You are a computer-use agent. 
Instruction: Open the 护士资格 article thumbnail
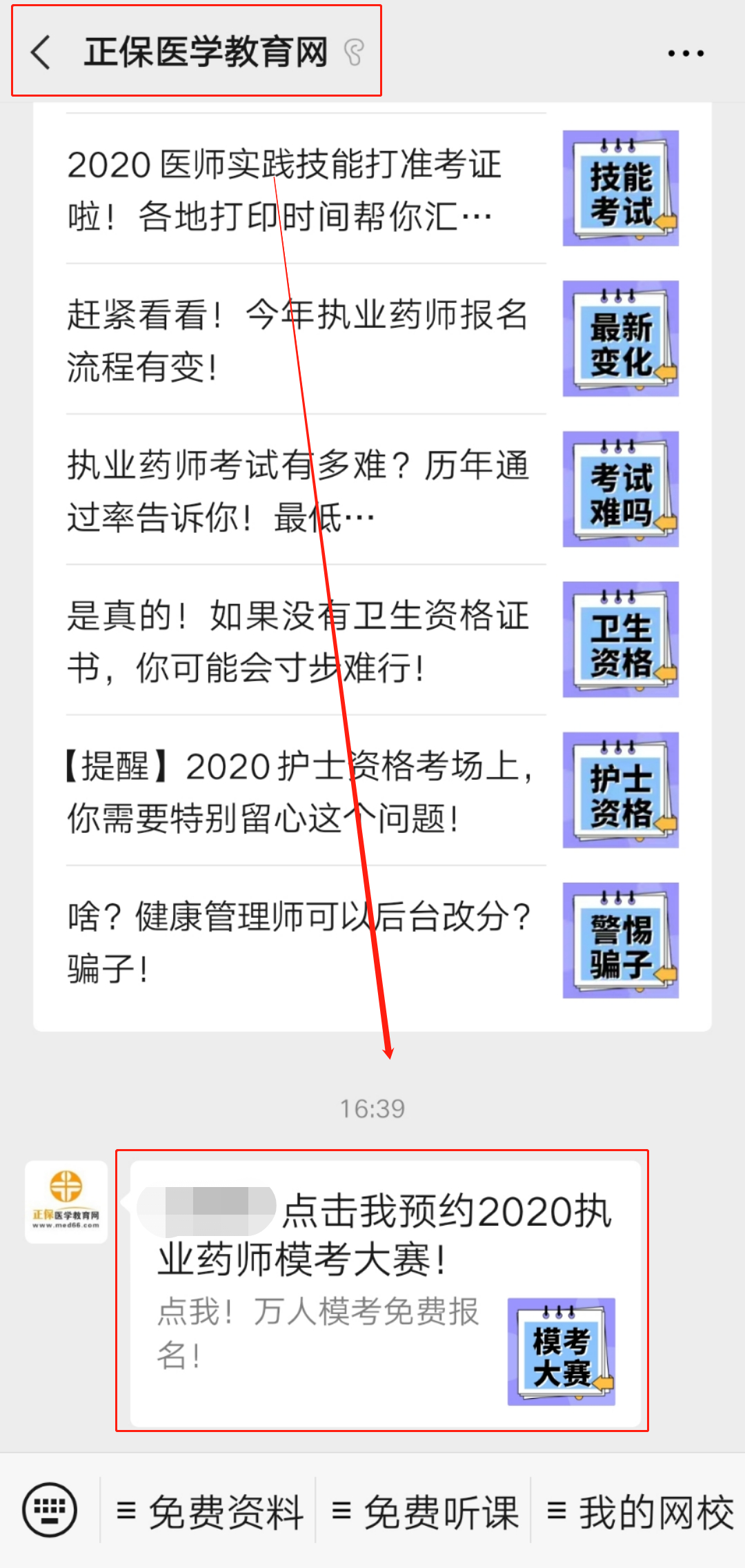619,790
